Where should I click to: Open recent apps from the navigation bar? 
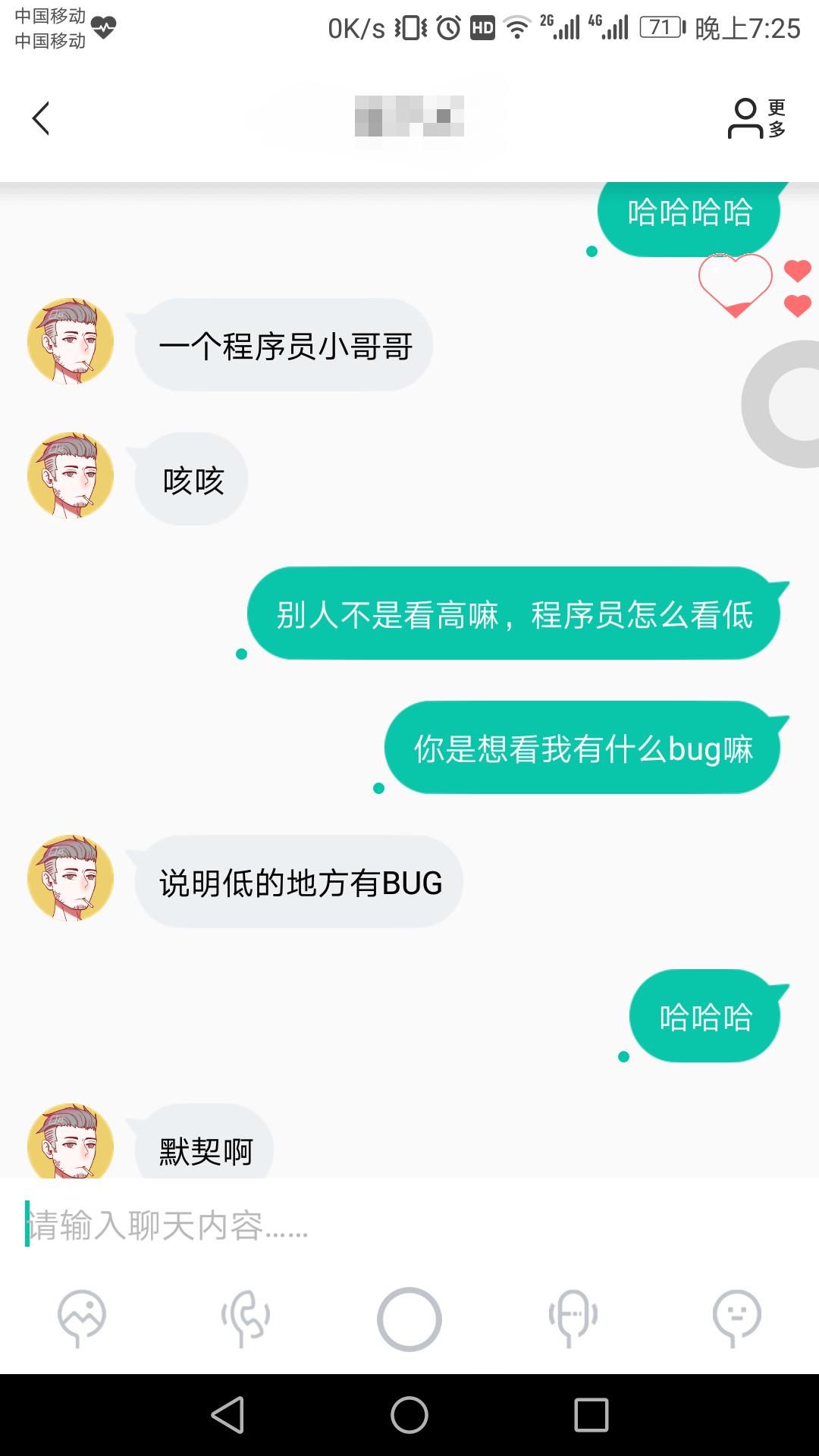tap(591, 1415)
